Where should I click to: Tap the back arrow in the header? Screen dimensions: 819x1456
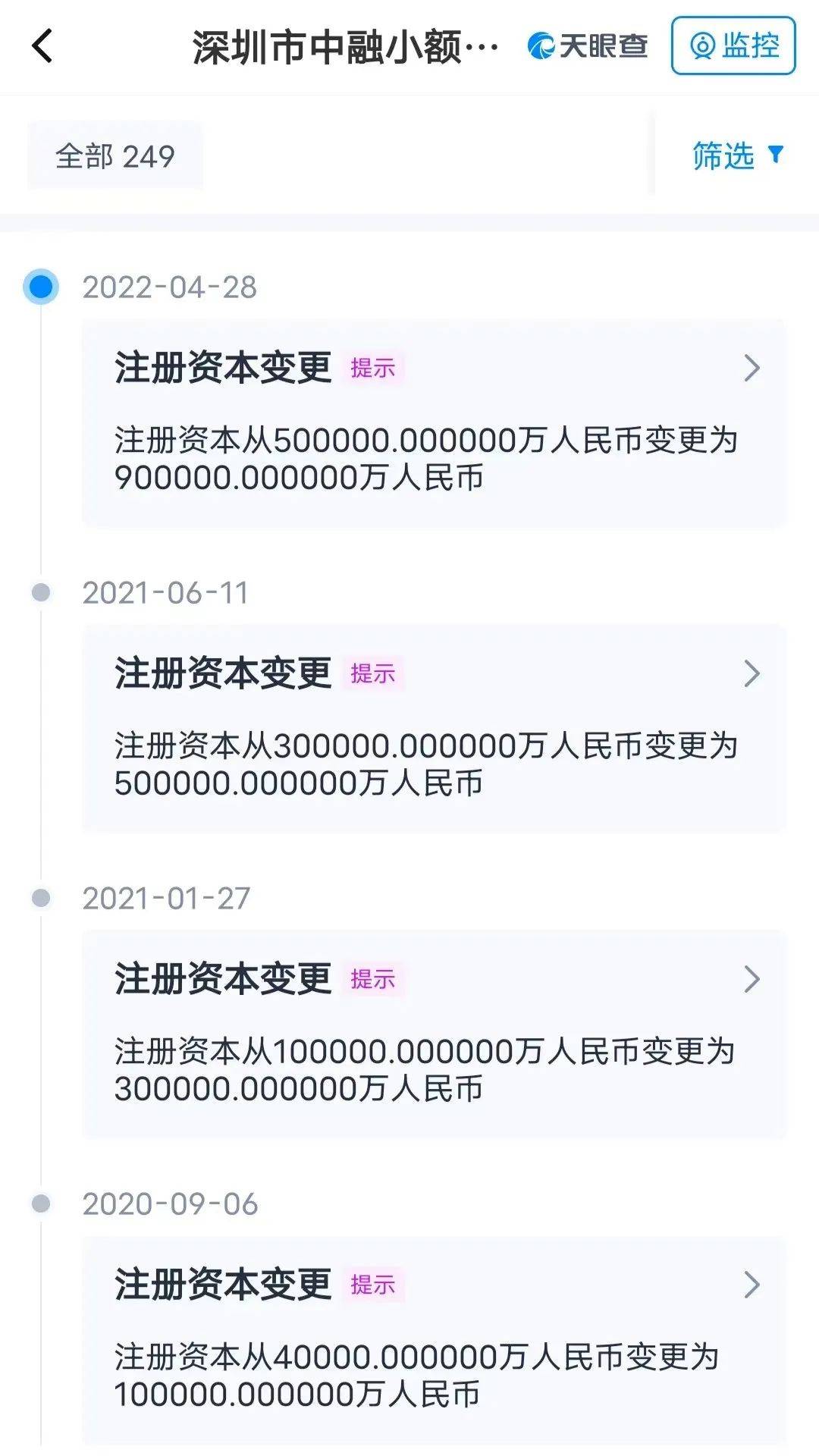click(x=43, y=45)
